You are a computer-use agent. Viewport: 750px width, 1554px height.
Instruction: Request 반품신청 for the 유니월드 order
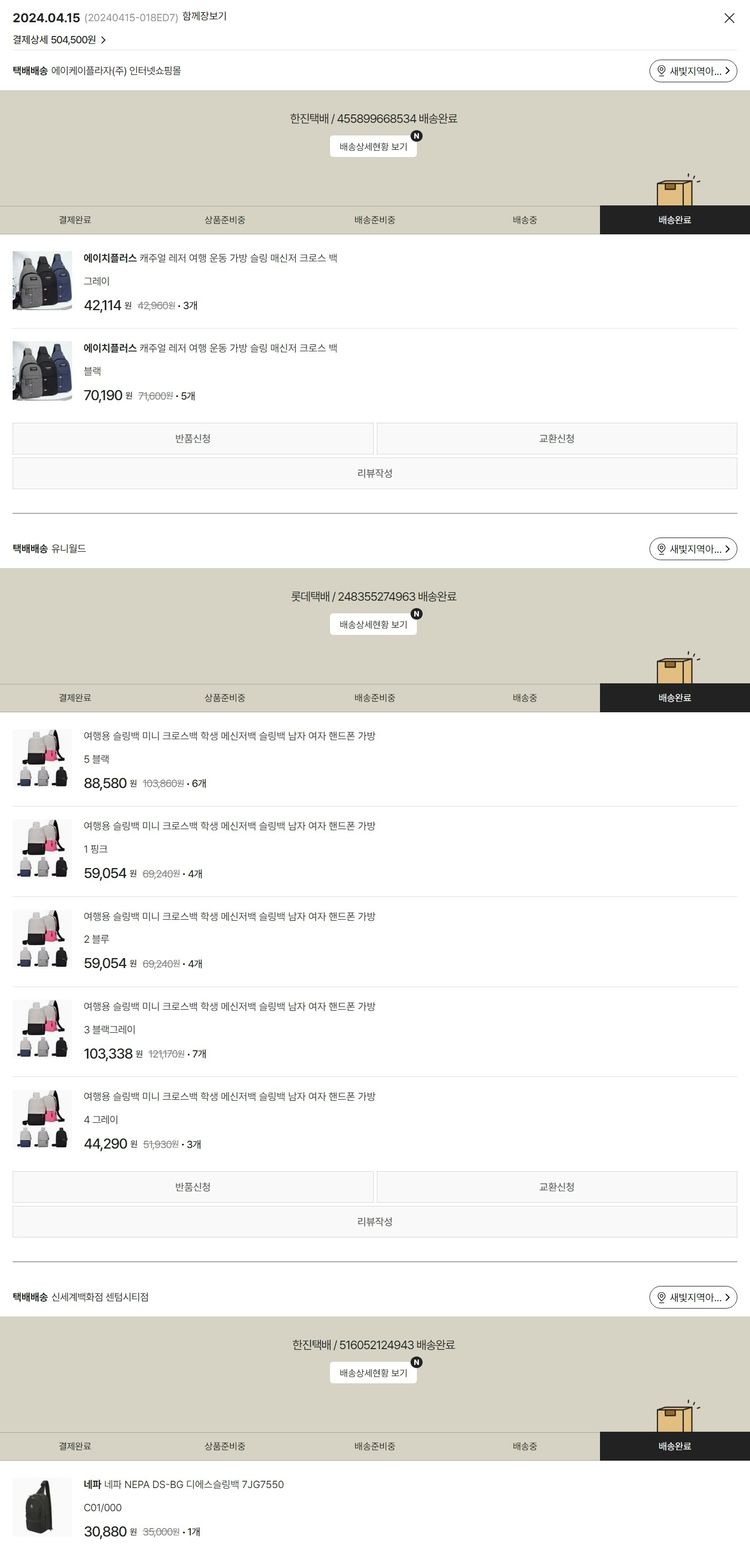pyautogui.click(x=193, y=1187)
